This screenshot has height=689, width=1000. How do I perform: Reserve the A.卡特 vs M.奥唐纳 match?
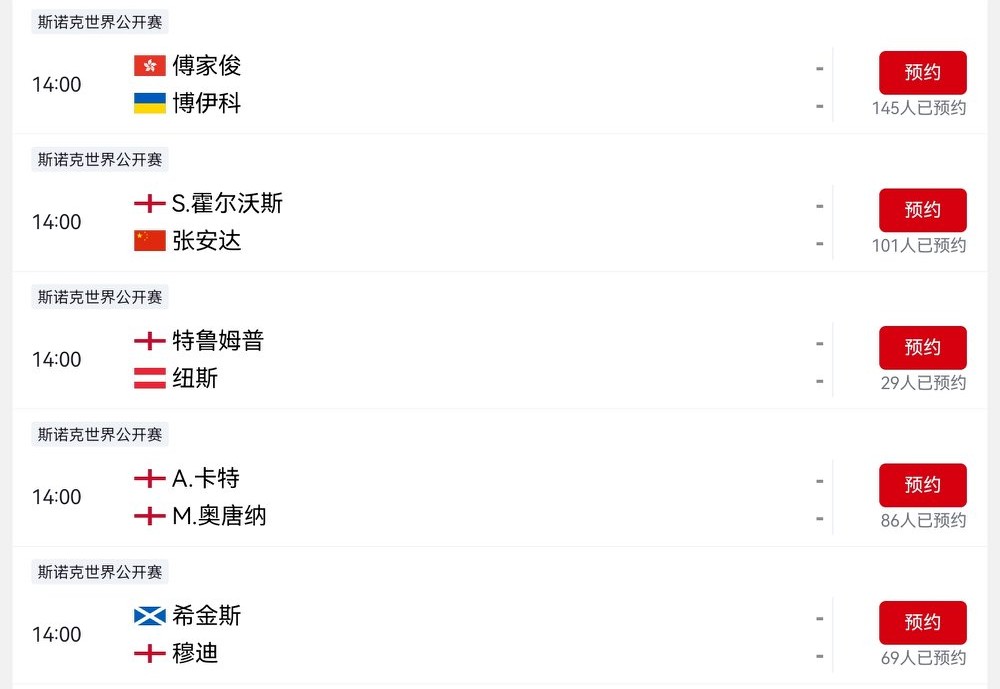click(x=922, y=485)
